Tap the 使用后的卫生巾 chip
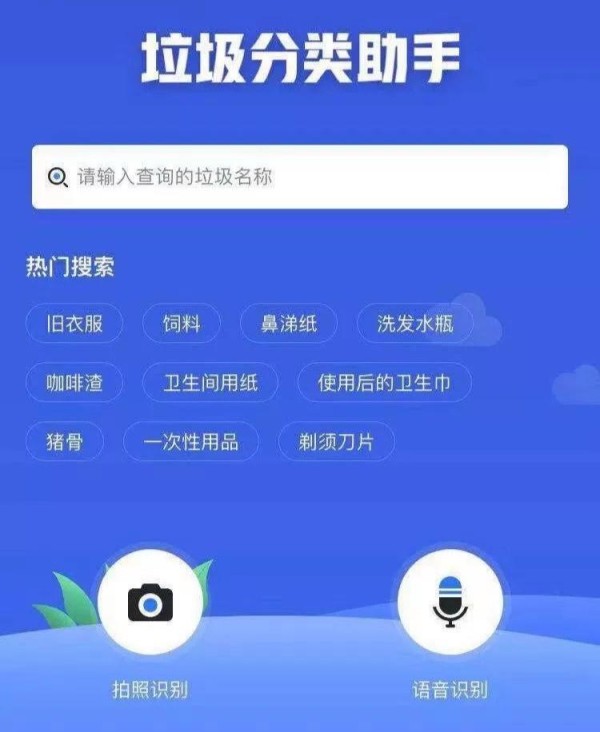600x732 pixels. [384, 383]
